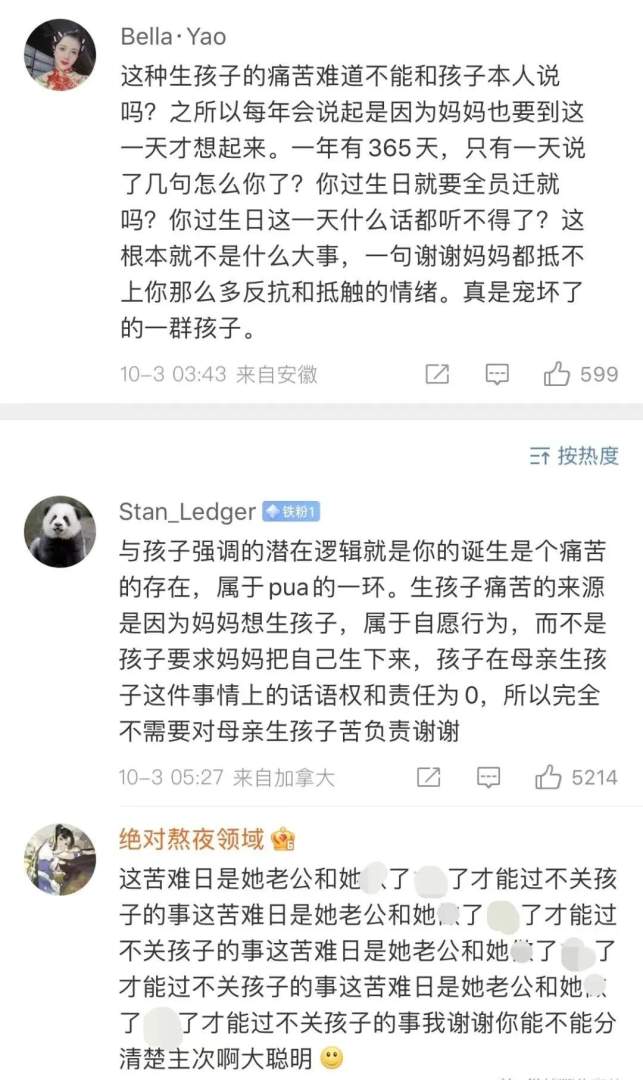Image resolution: width=643 pixels, height=1080 pixels.
Task: Reply to Stan_Ledger's comment
Action: tap(488, 777)
